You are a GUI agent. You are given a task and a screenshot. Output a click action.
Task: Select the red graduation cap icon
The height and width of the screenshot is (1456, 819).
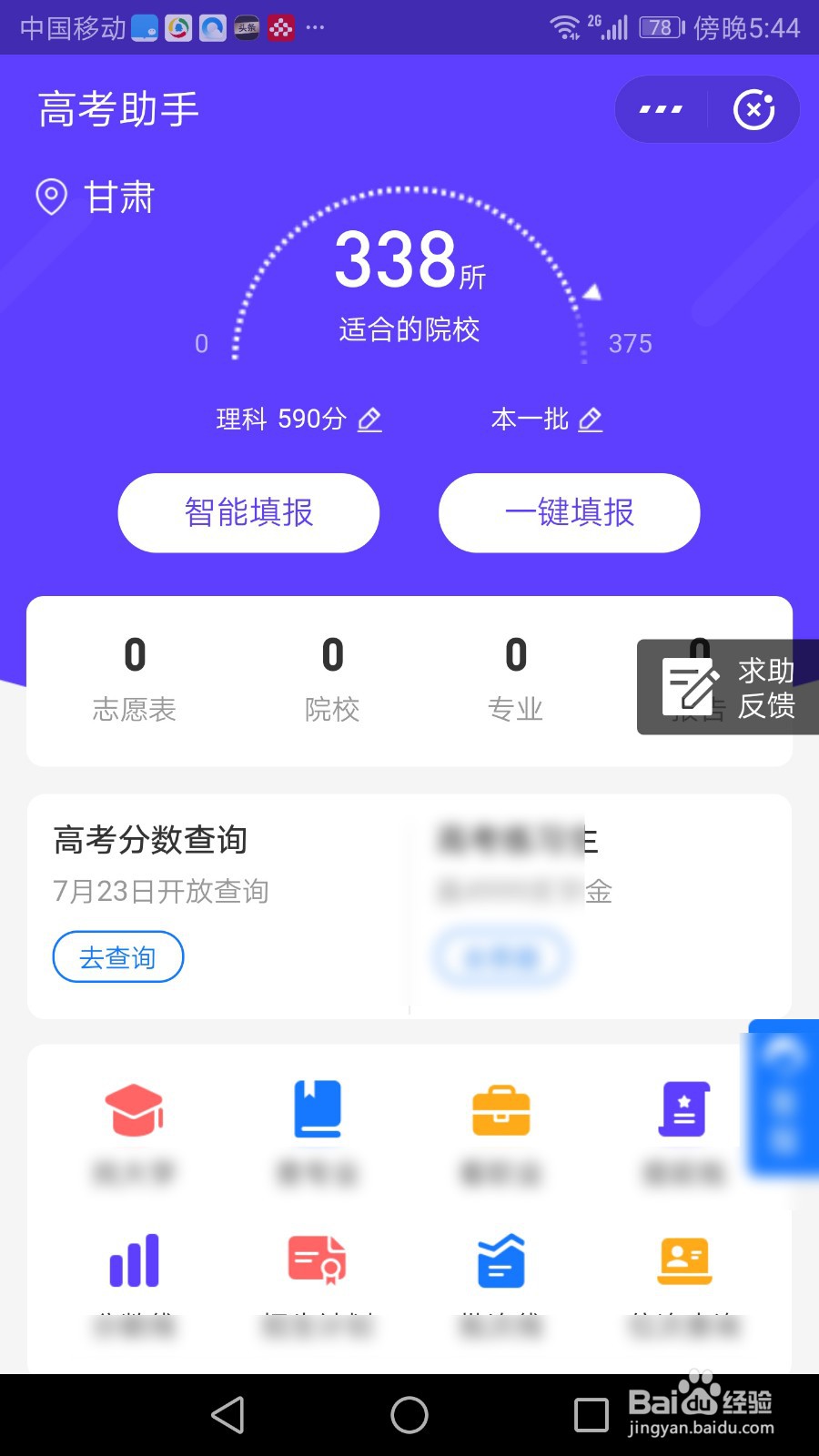(x=135, y=1108)
